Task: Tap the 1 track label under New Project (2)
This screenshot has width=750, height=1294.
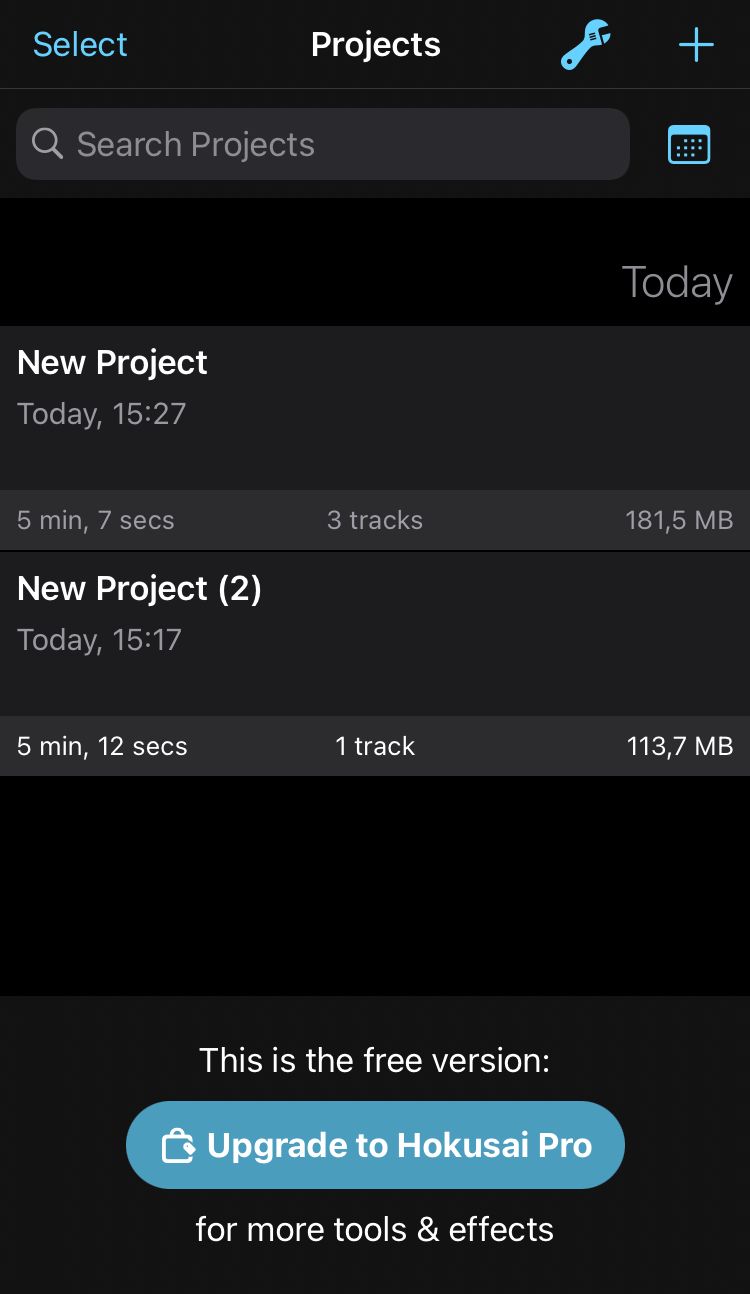Action: coord(375,746)
